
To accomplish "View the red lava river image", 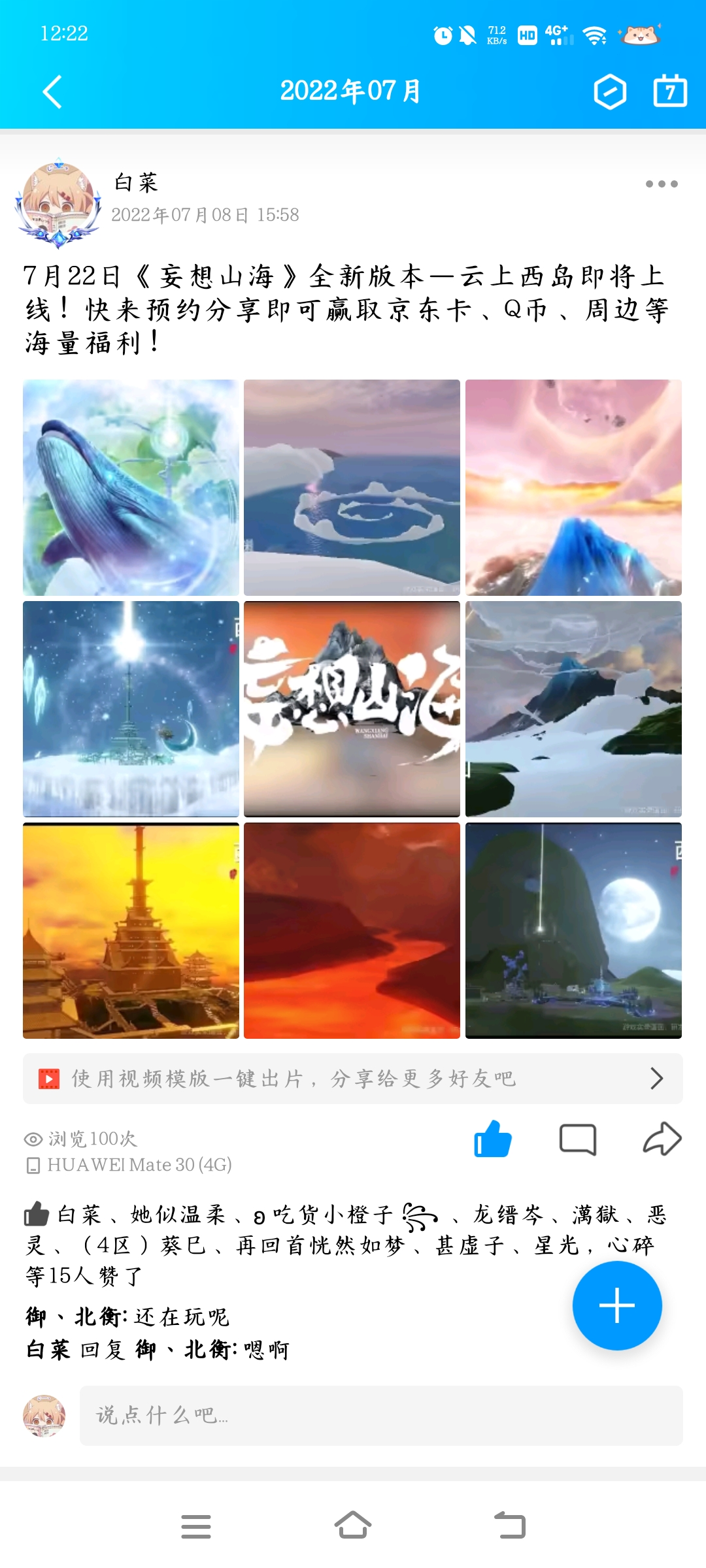I will pyautogui.click(x=352, y=930).
